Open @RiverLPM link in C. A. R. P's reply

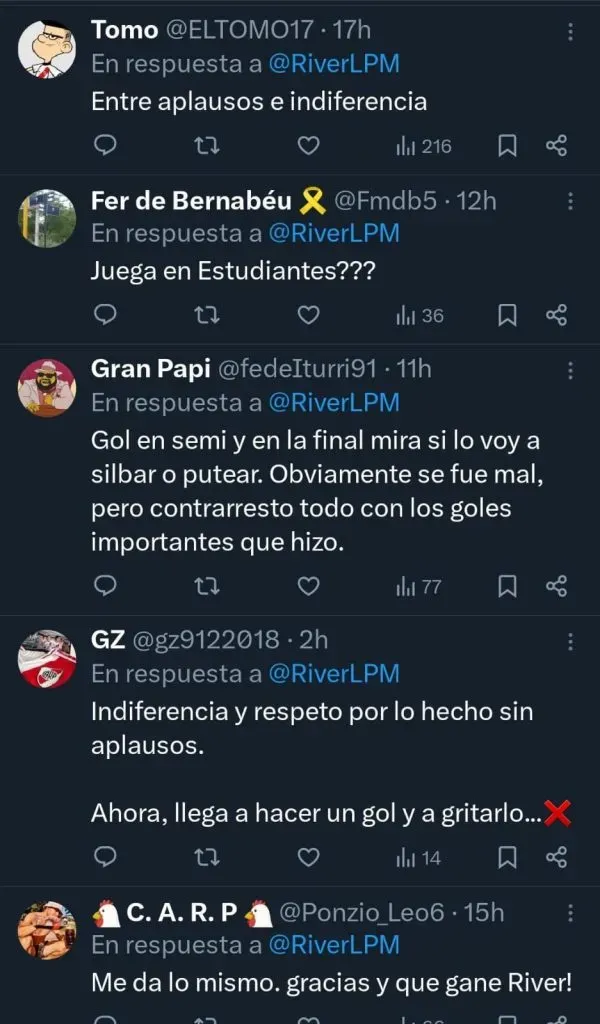[x=334, y=944]
